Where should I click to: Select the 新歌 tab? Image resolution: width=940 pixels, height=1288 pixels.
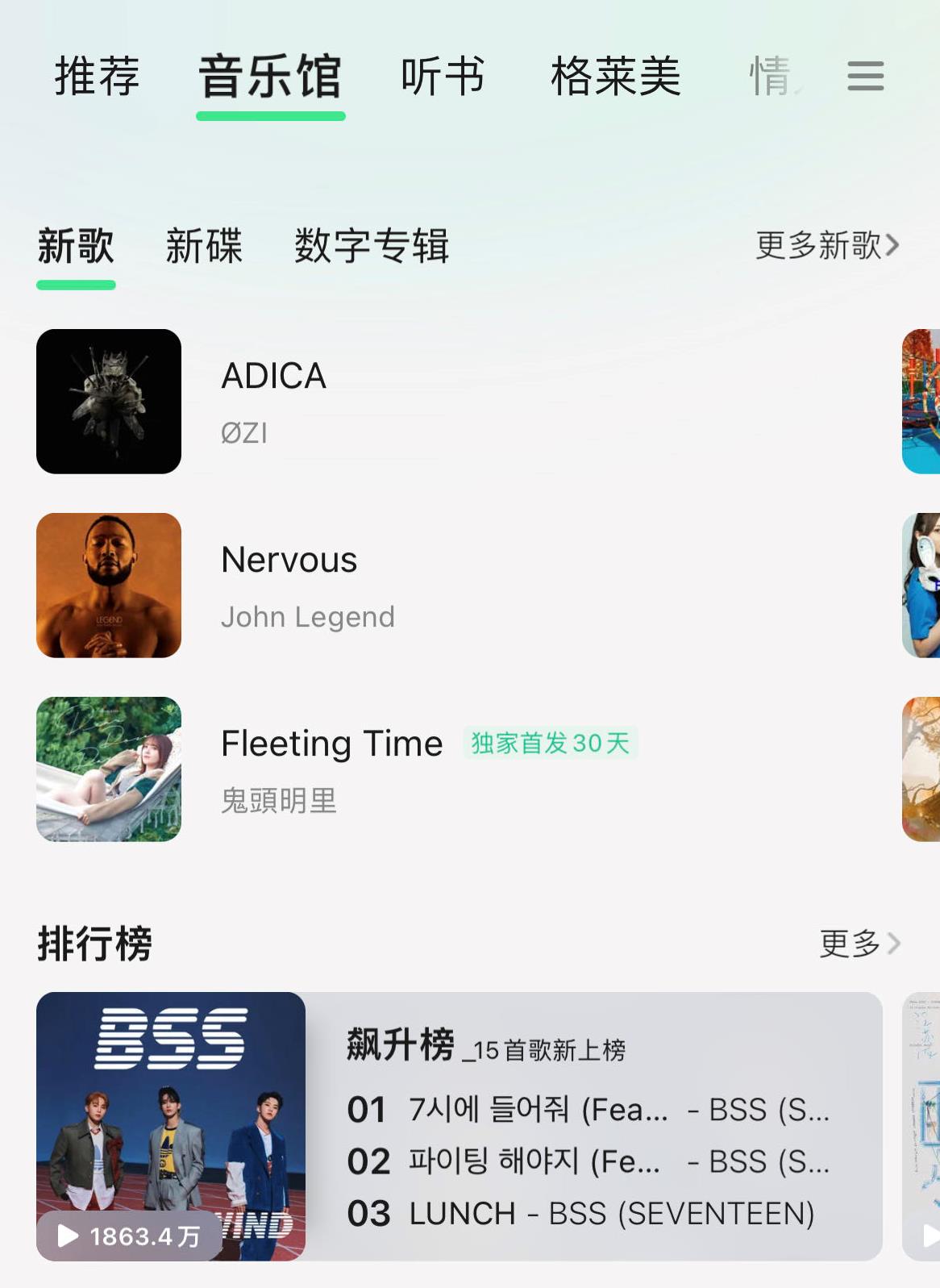(x=76, y=246)
